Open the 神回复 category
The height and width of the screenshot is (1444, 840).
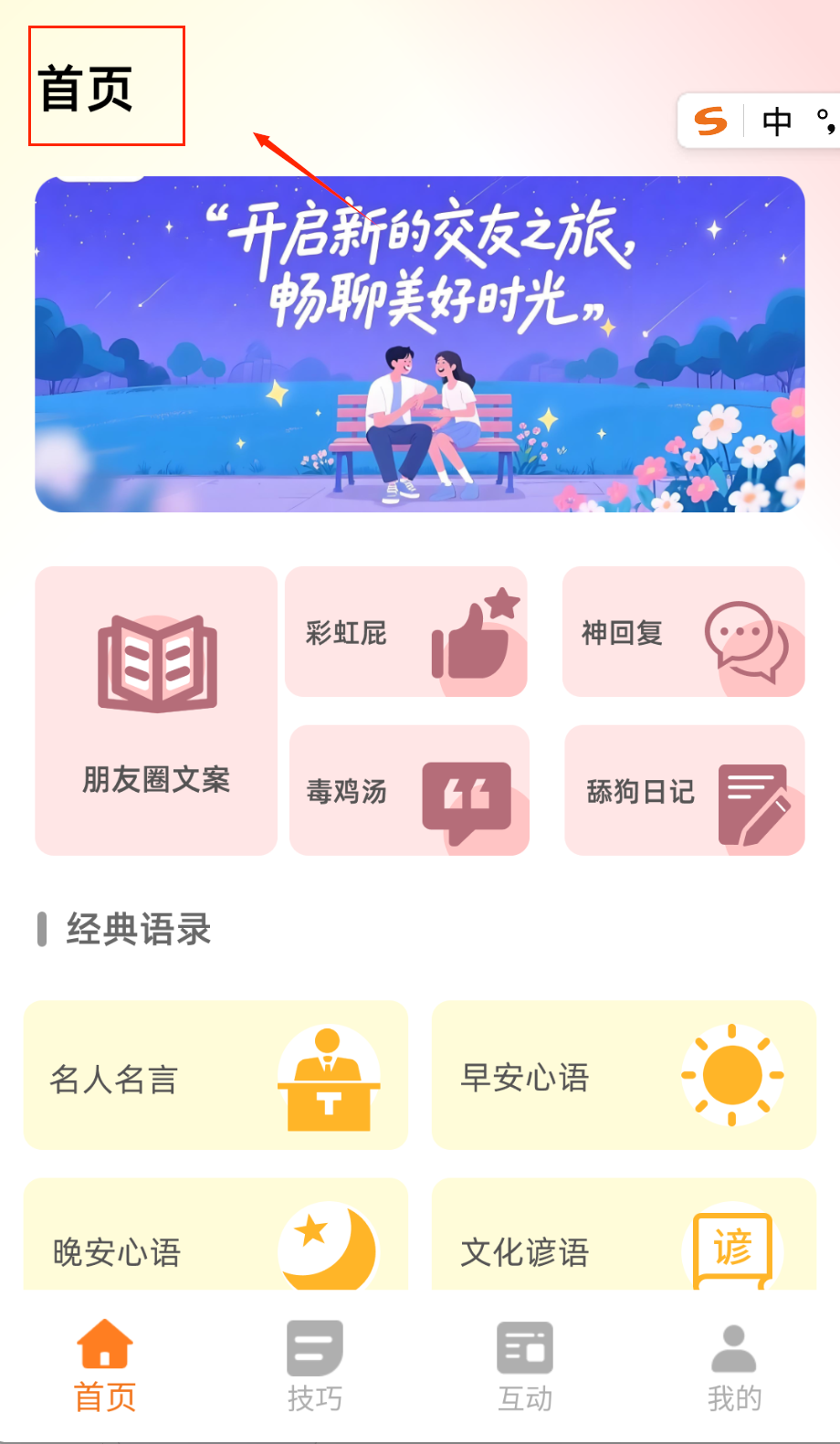point(683,632)
